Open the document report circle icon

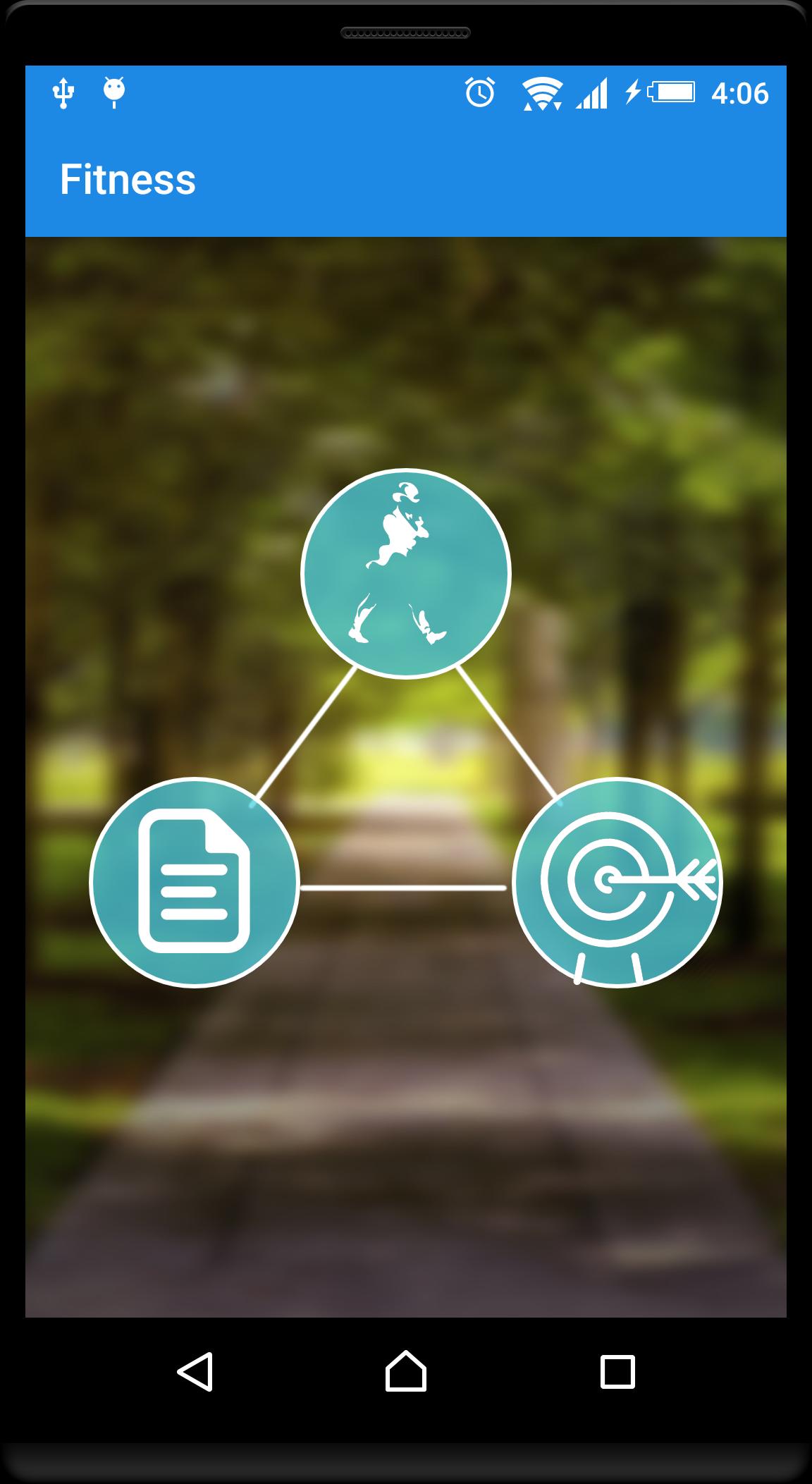pyautogui.click(x=195, y=882)
